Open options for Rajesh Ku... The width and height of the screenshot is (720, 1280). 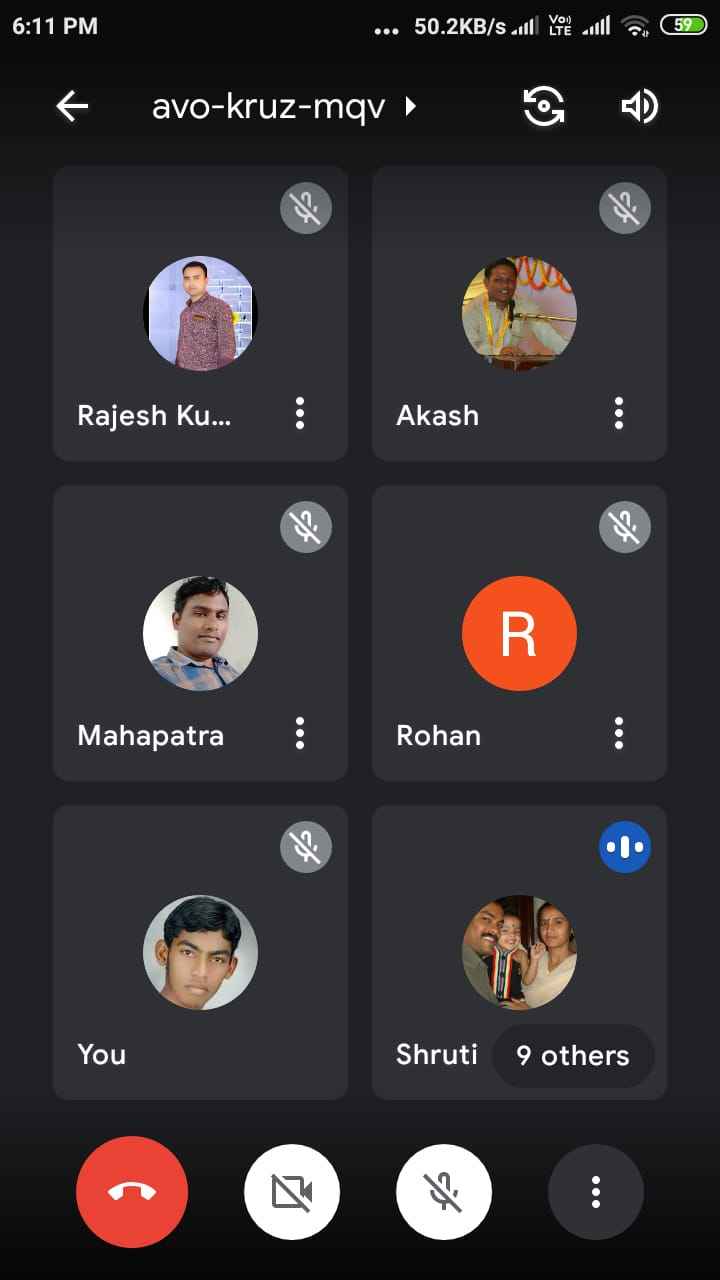[300, 413]
